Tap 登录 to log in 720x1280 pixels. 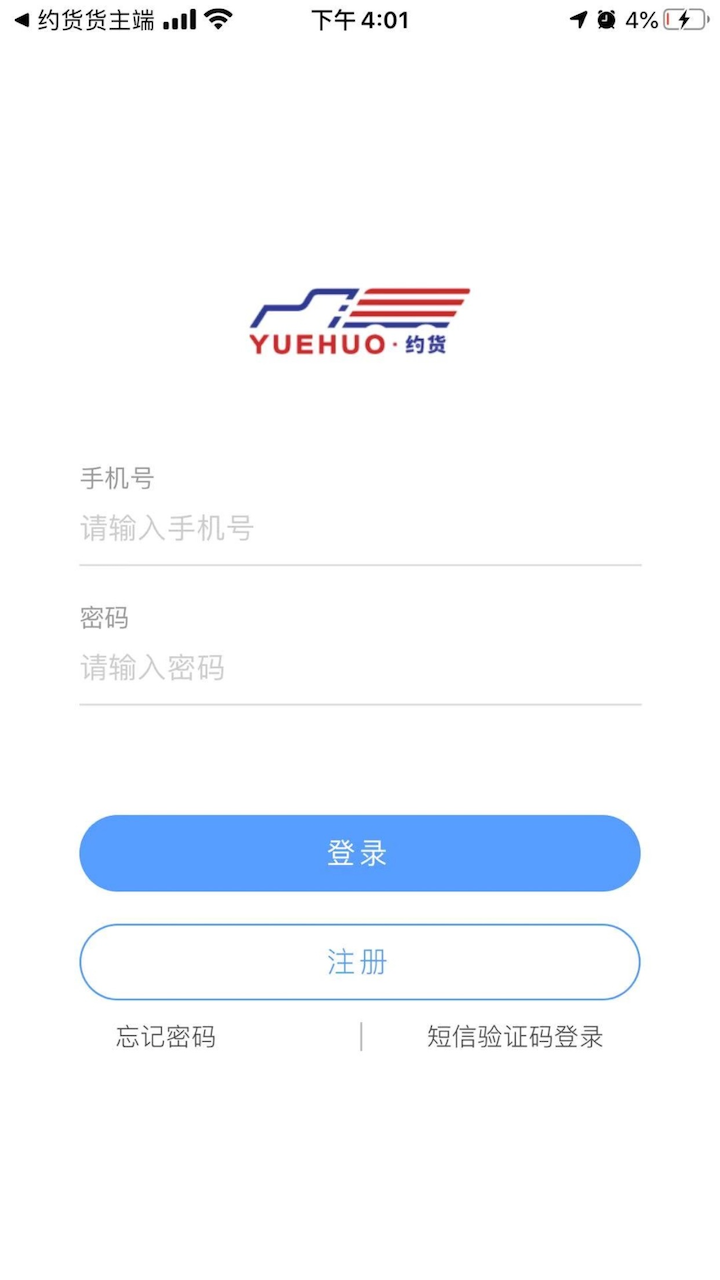coord(360,852)
